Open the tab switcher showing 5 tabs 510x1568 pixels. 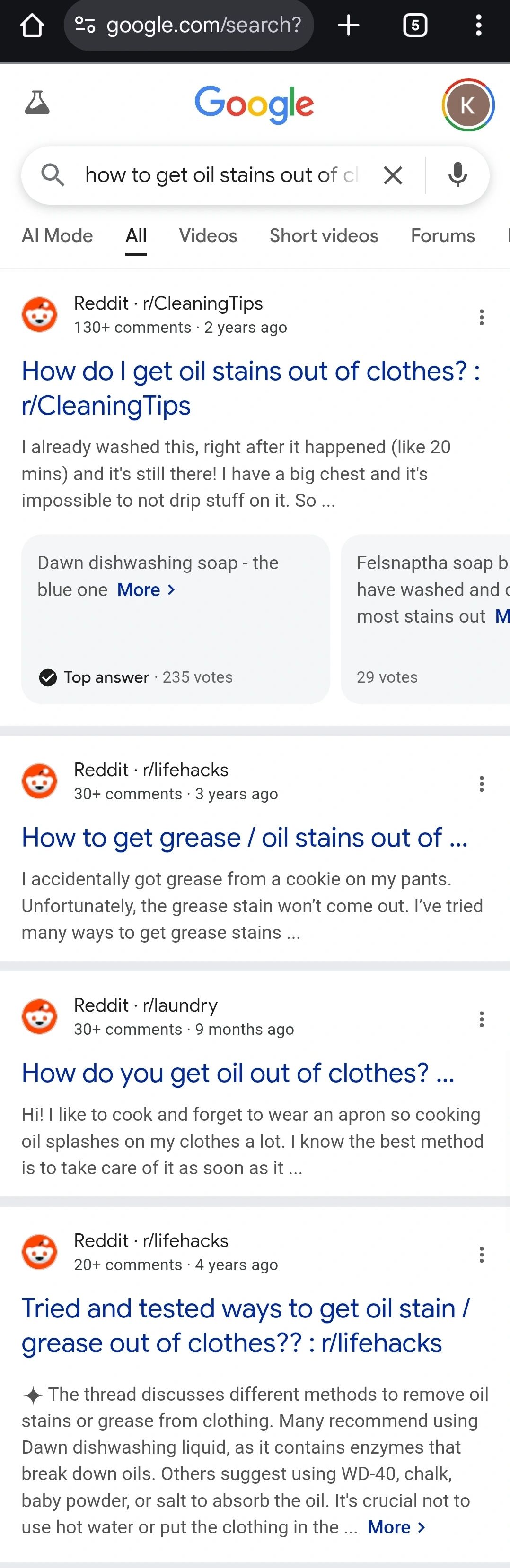pyautogui.click(x=415, y=26)
